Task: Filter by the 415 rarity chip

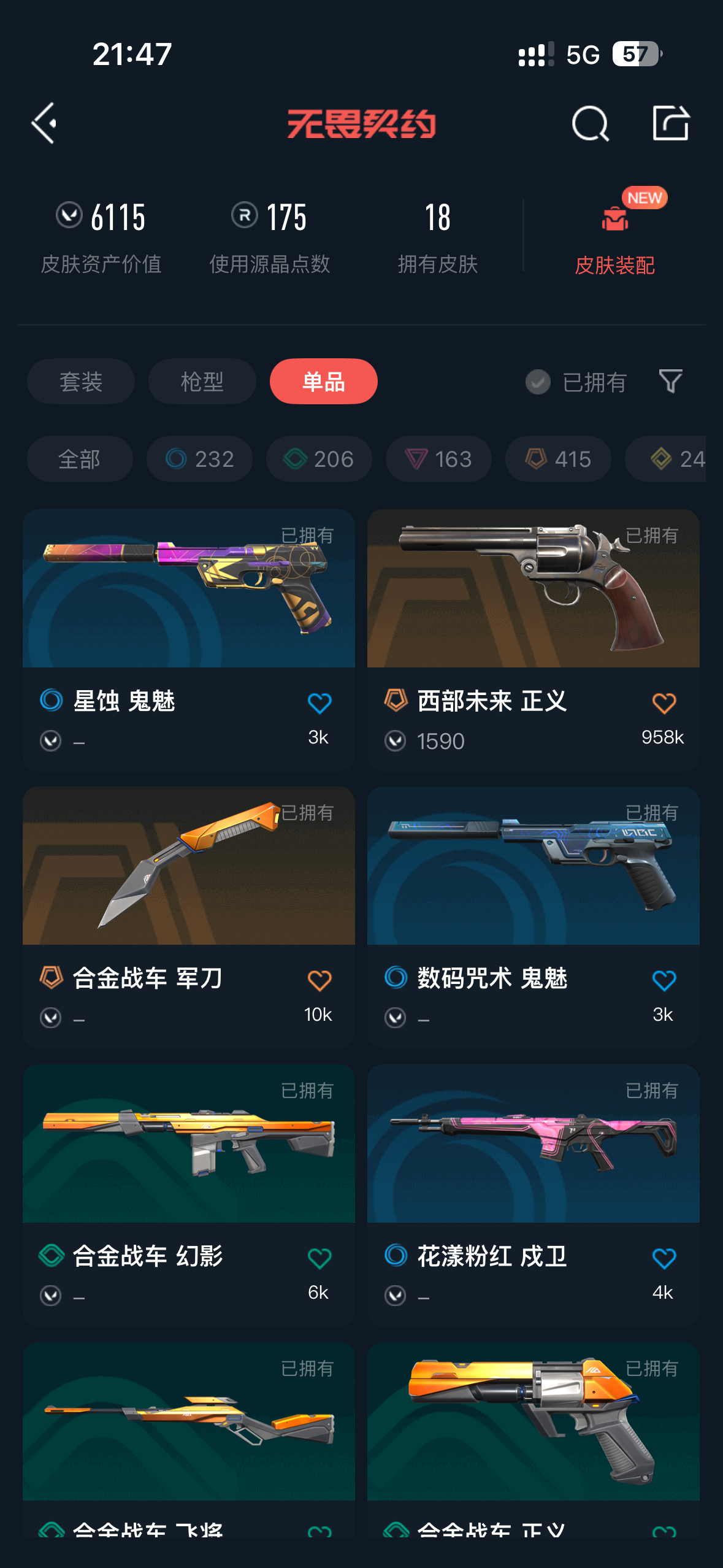Action: pyautogui.click(x=558, y=459)
